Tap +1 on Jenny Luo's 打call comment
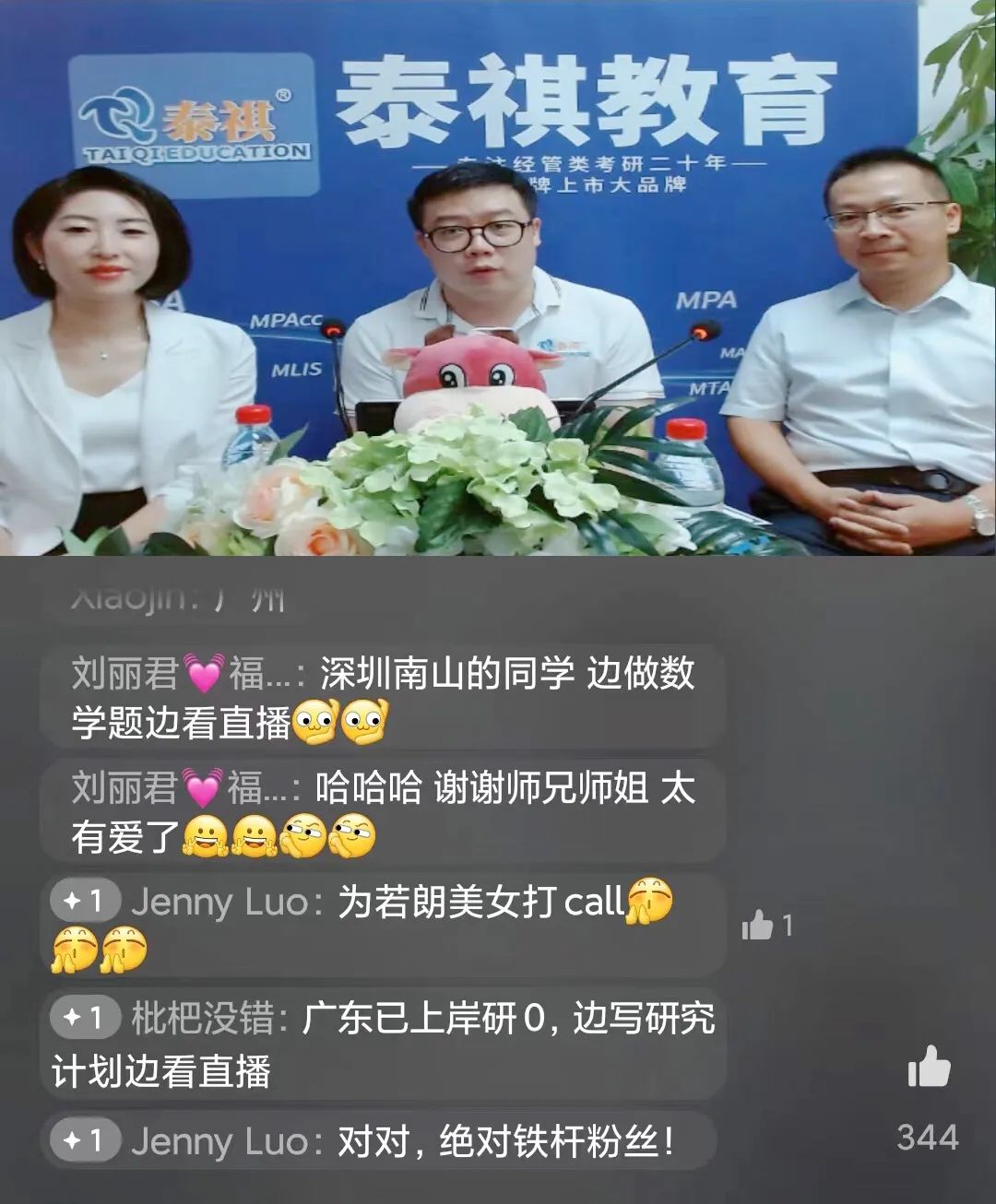The height and width of the screenshot is (1204, 996). click(x=85, y=900)
